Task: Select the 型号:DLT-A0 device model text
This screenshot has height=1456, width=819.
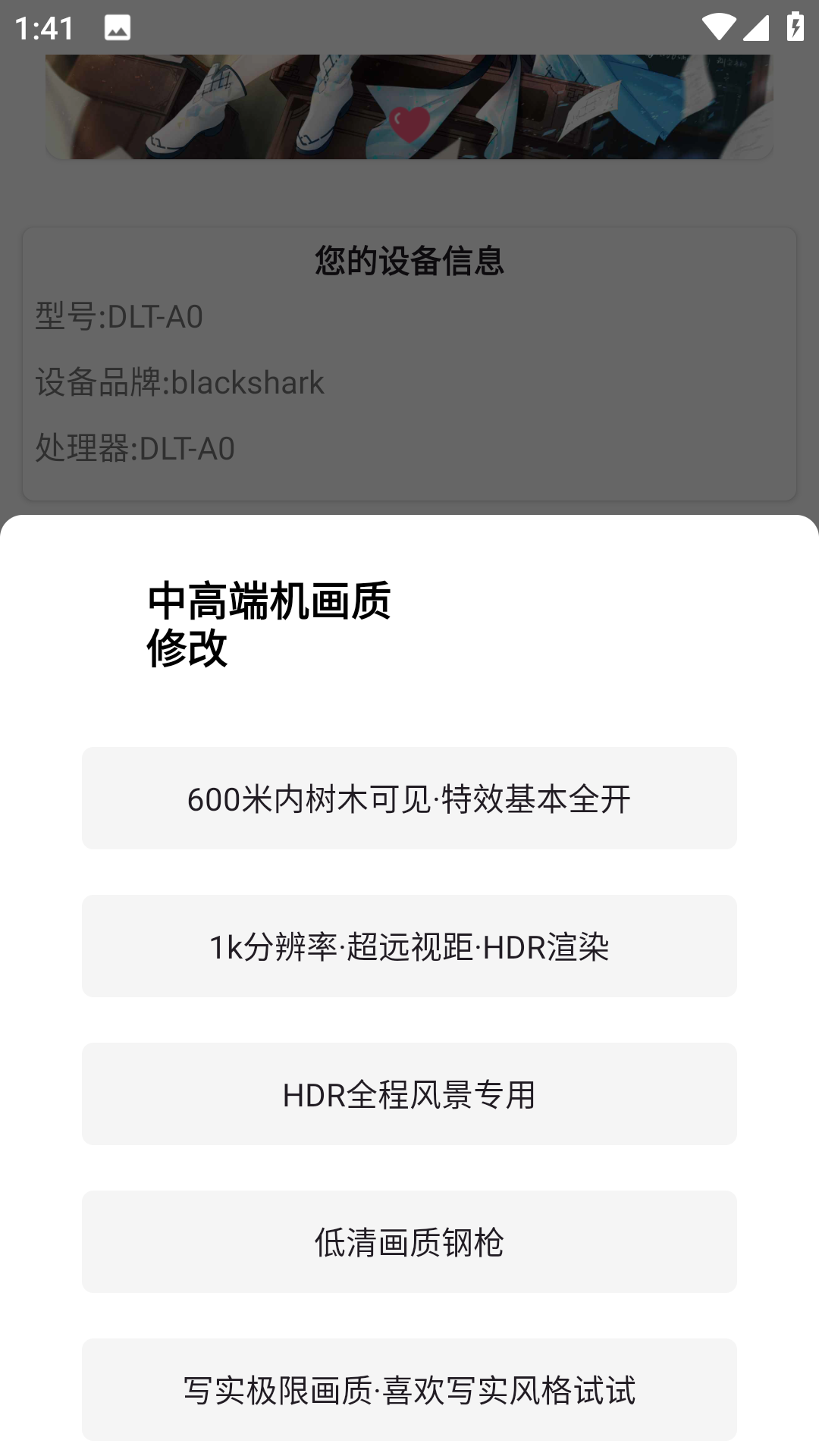Action: coord(120,315)
